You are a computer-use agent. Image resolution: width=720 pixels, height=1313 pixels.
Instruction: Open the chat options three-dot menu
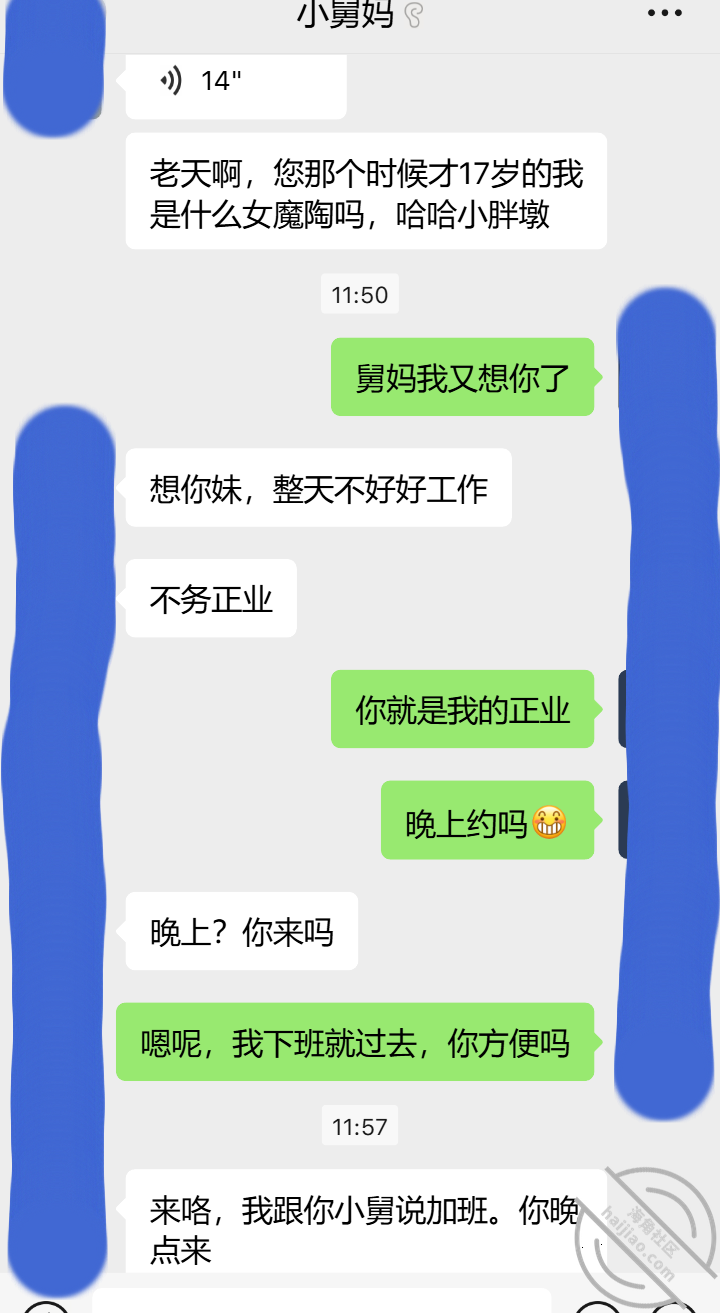(x=664, y=14)
